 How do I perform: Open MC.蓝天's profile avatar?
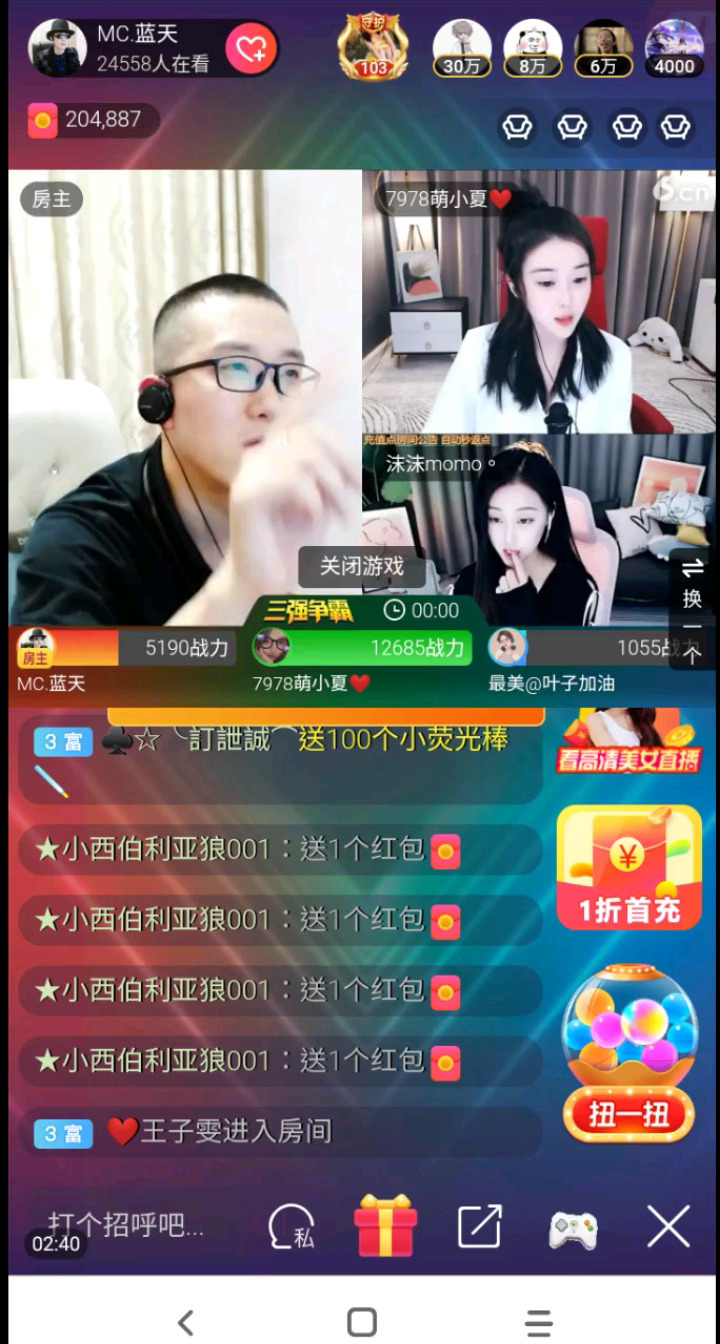tap(57, 48)
